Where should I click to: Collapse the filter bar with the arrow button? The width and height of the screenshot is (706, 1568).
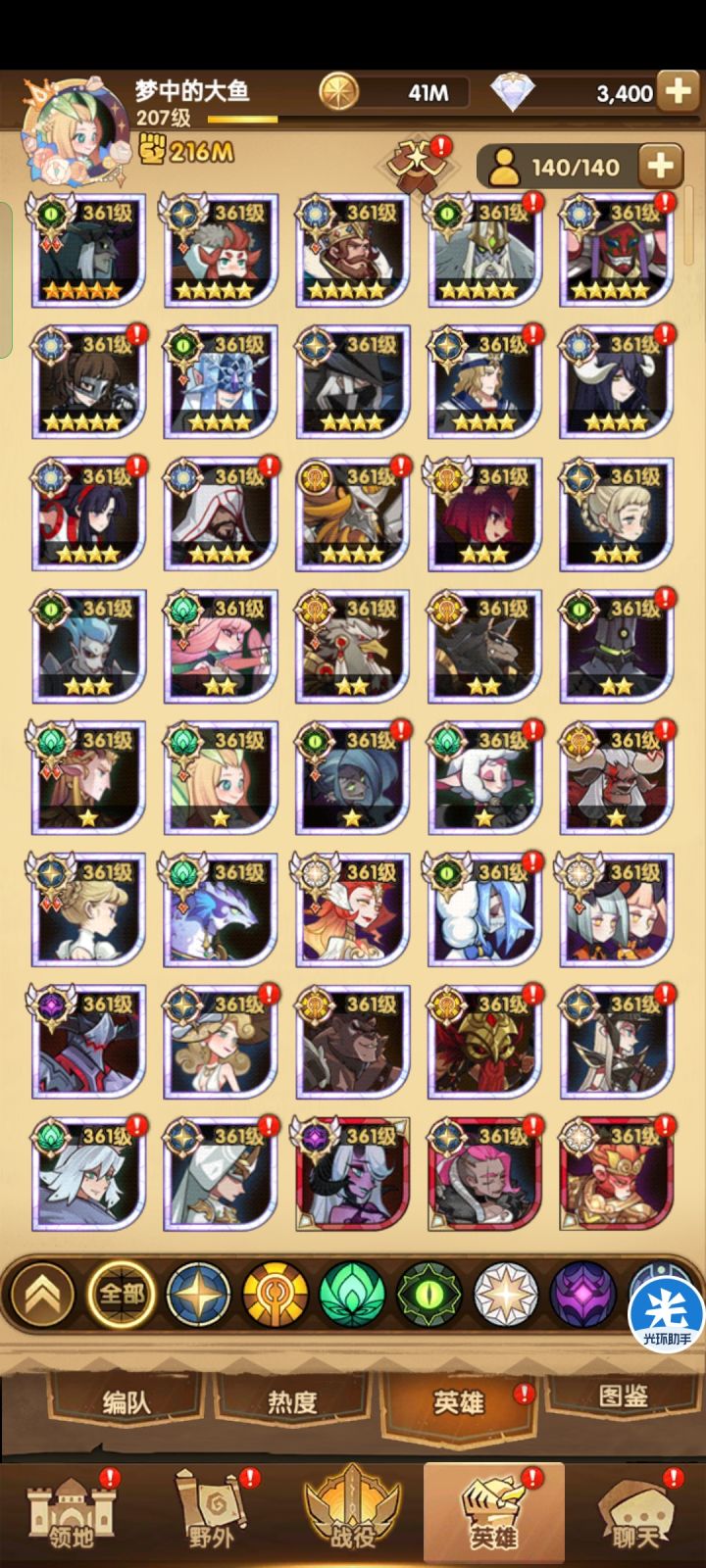click(x=41, y=1296)
